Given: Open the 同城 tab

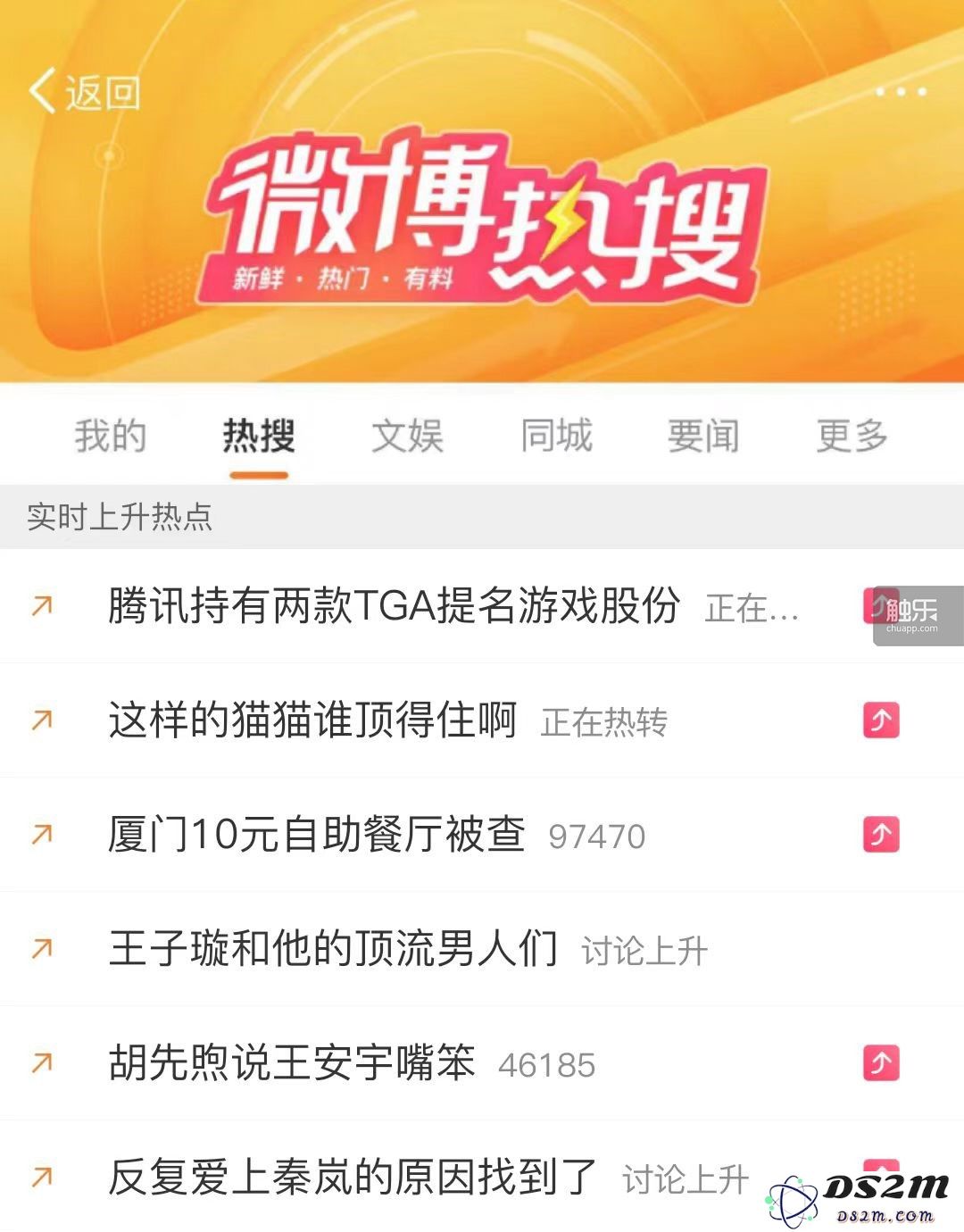Looking at the screenshot, I should 556,436.
